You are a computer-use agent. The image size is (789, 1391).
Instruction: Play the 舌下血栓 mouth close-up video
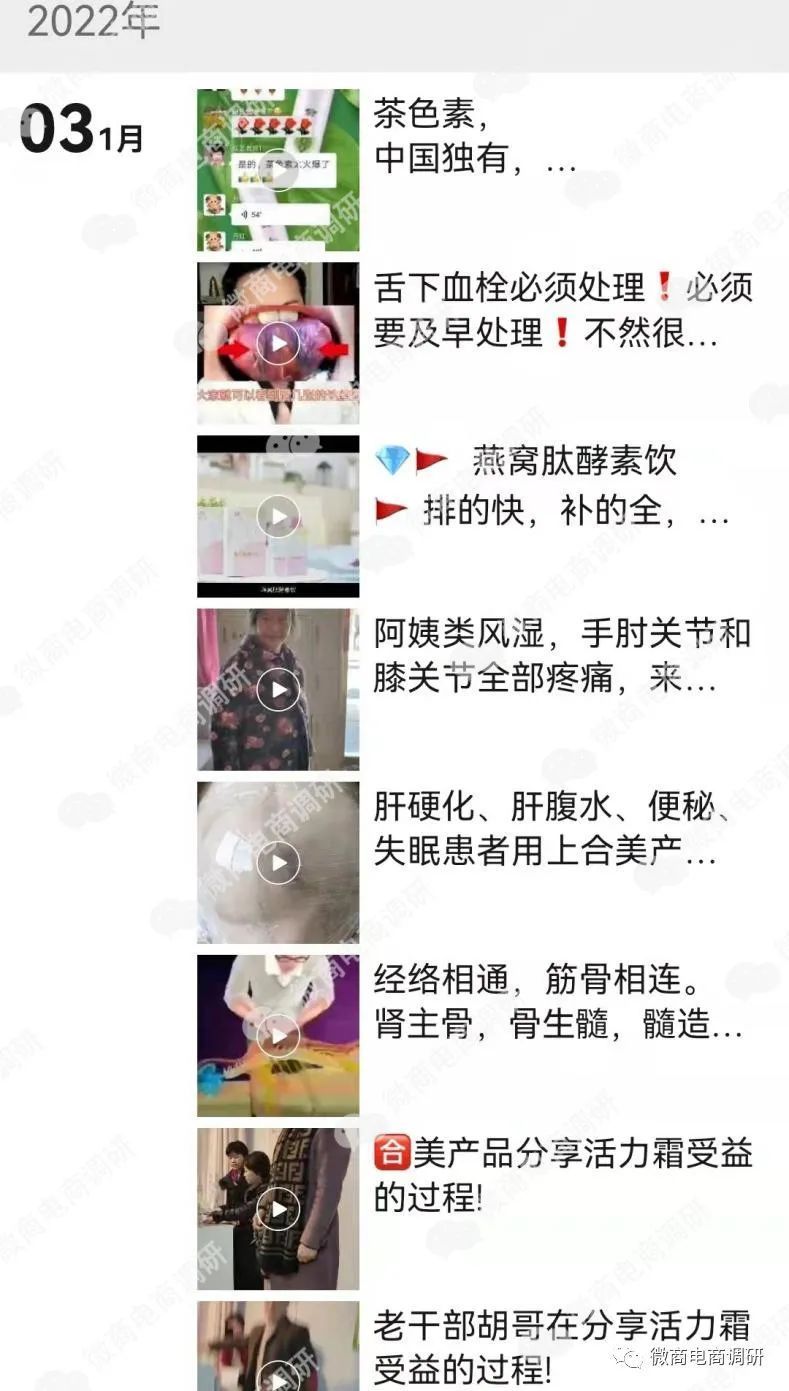coord(277,342)
